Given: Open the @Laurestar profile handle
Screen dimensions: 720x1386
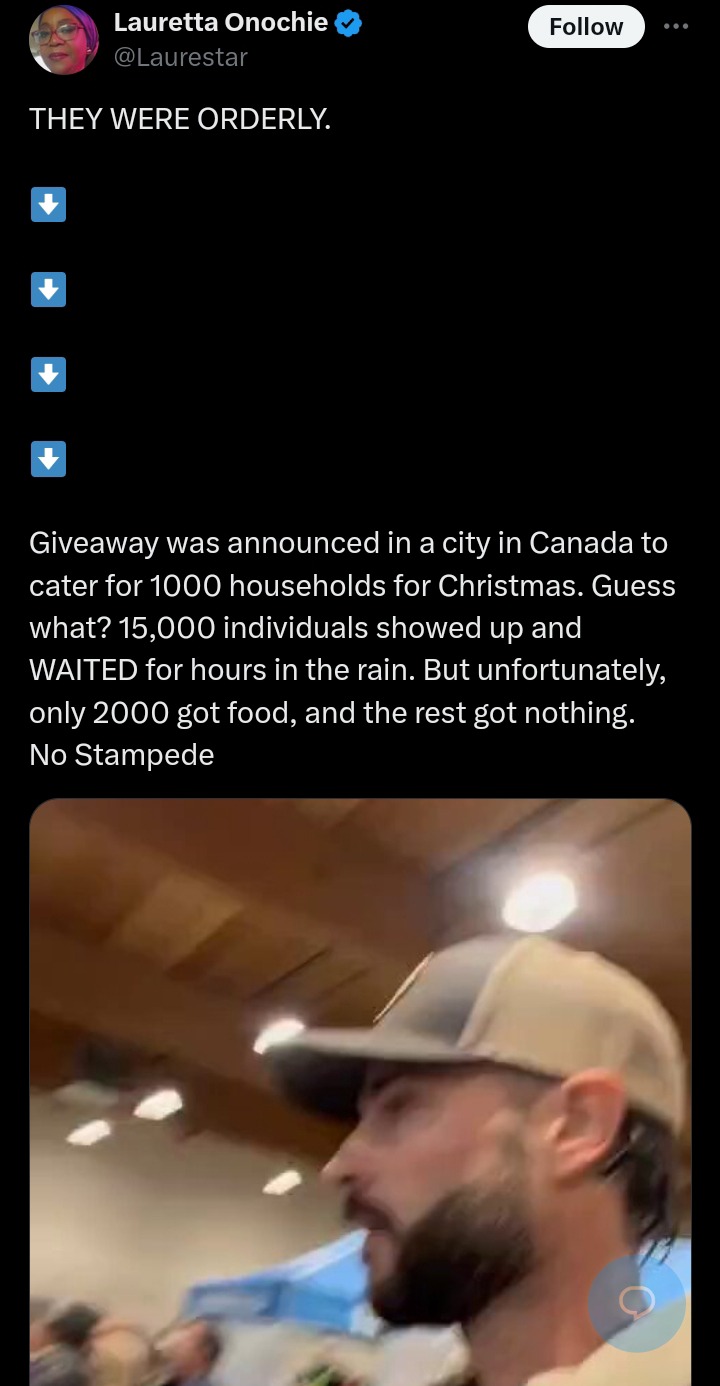Looking at the screenshot, I should coord(180,57).
